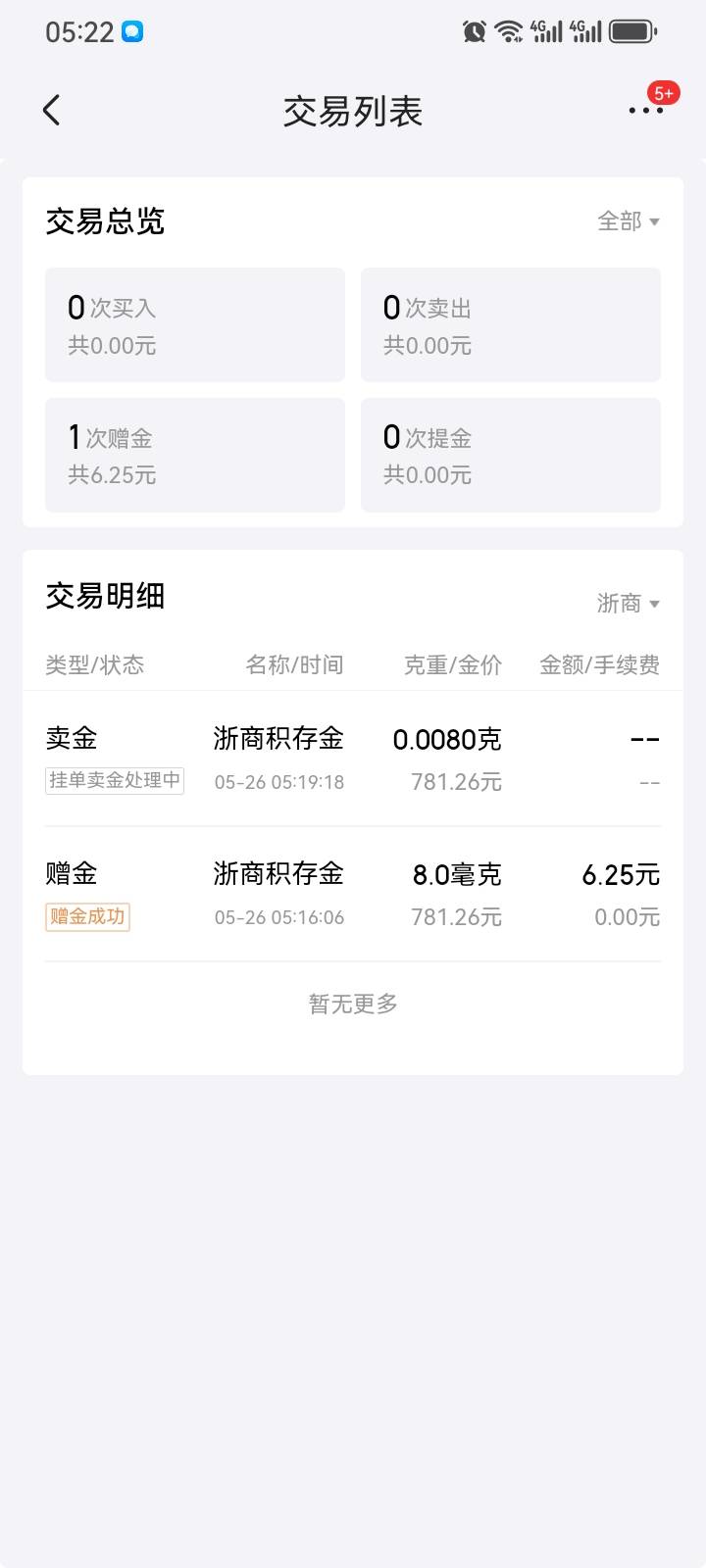Open the 次卖出 summary card
Viewport: 706px width, 1568px height.
511,324
